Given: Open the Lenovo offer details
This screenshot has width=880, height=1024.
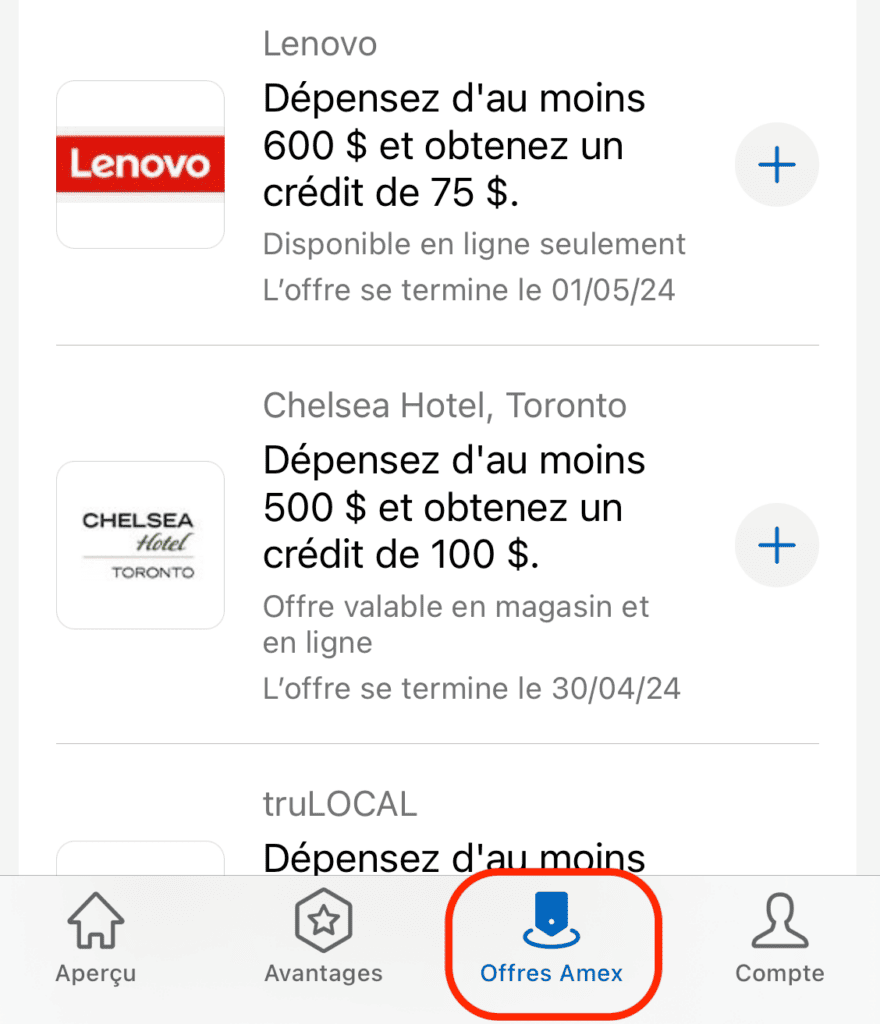Looking at the screenshot, I should 450,145.
